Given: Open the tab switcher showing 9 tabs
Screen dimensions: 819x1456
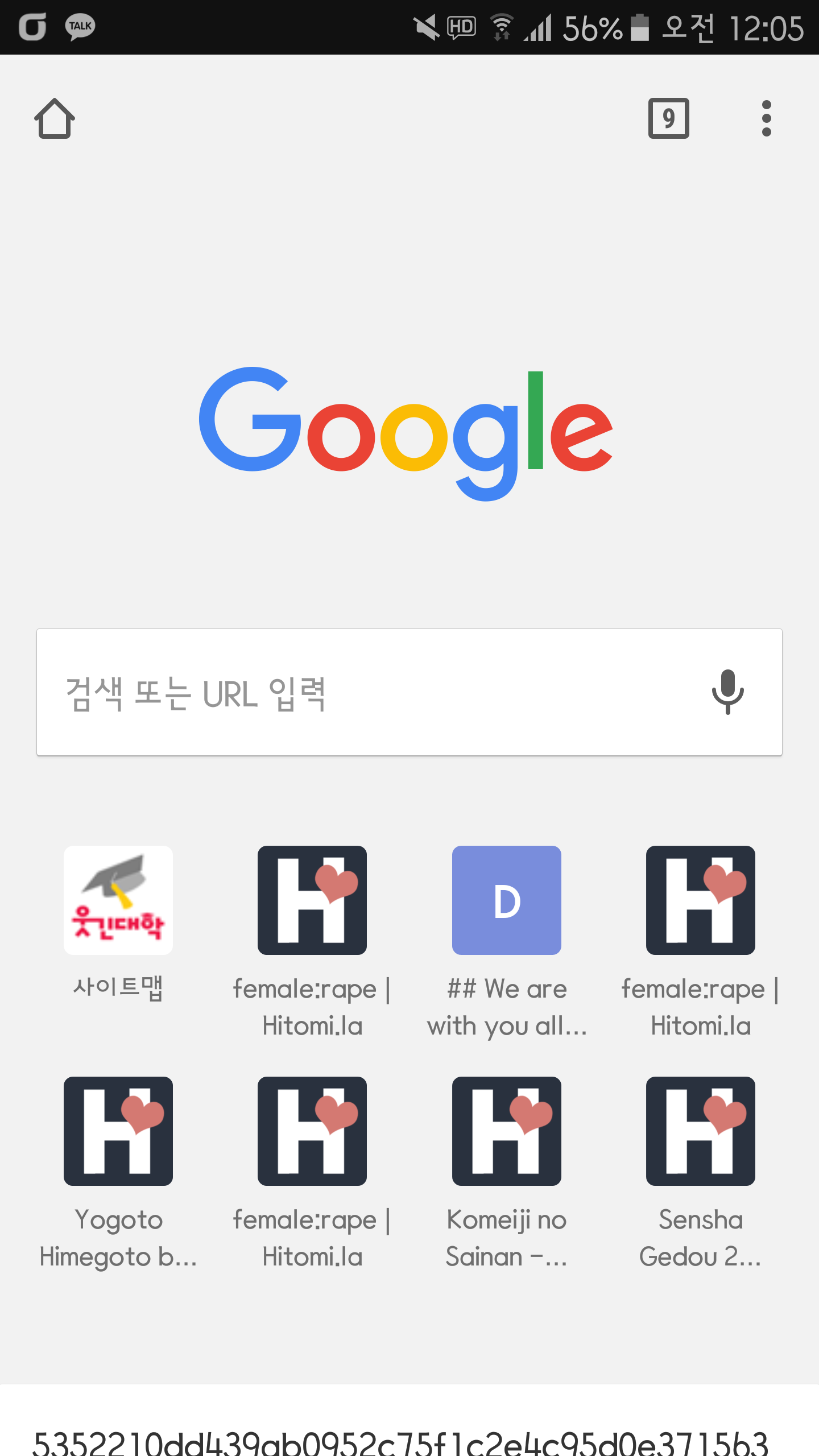Looking at the screenshot, I should 669,118.
